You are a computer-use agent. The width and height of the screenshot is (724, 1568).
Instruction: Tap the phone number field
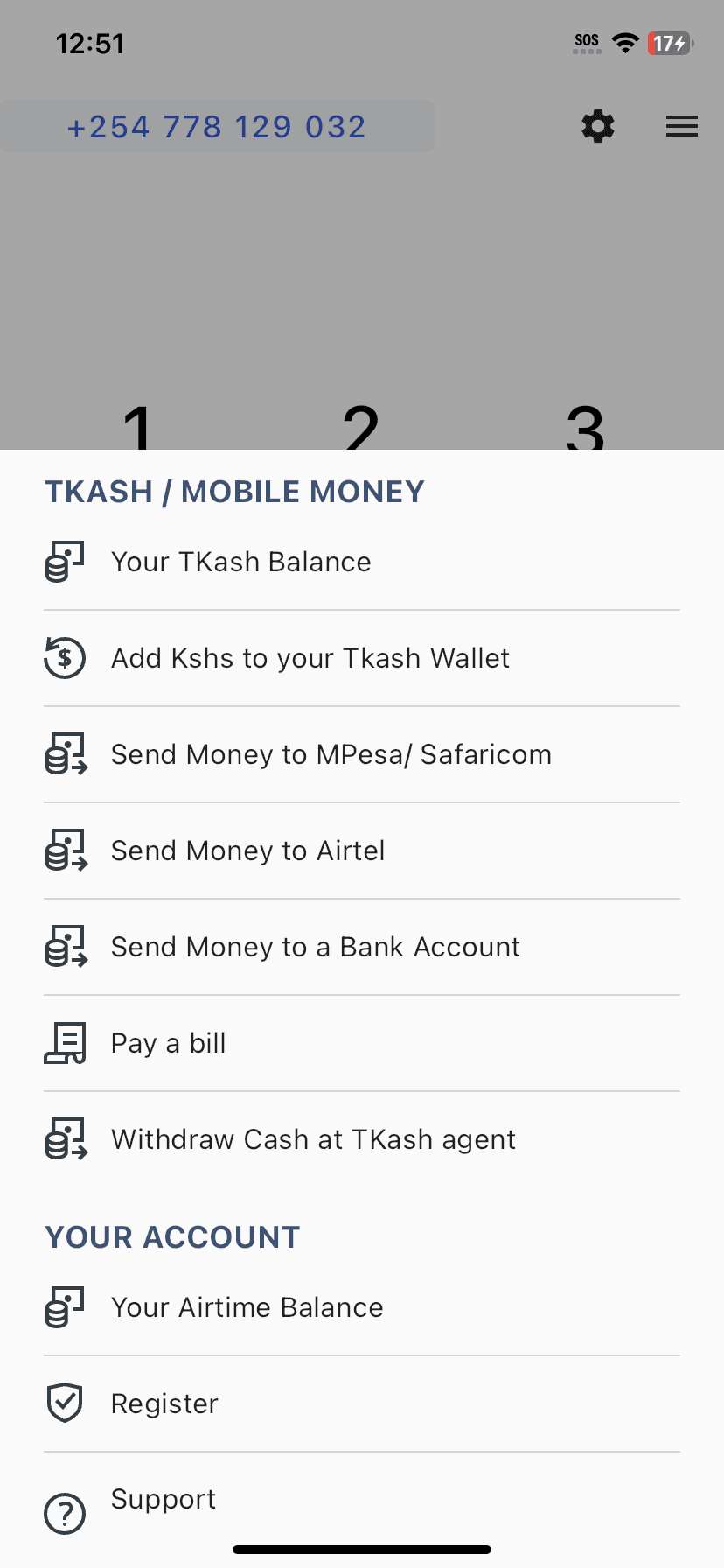click(217, 127)
